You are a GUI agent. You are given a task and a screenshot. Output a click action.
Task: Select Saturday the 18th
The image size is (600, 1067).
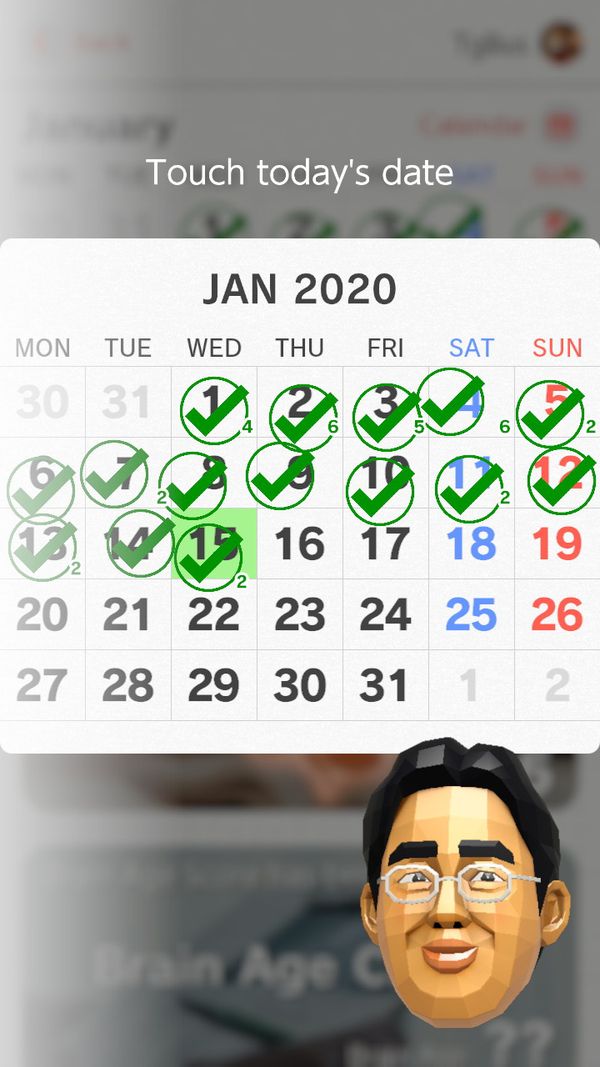click(x=471, y=544)
